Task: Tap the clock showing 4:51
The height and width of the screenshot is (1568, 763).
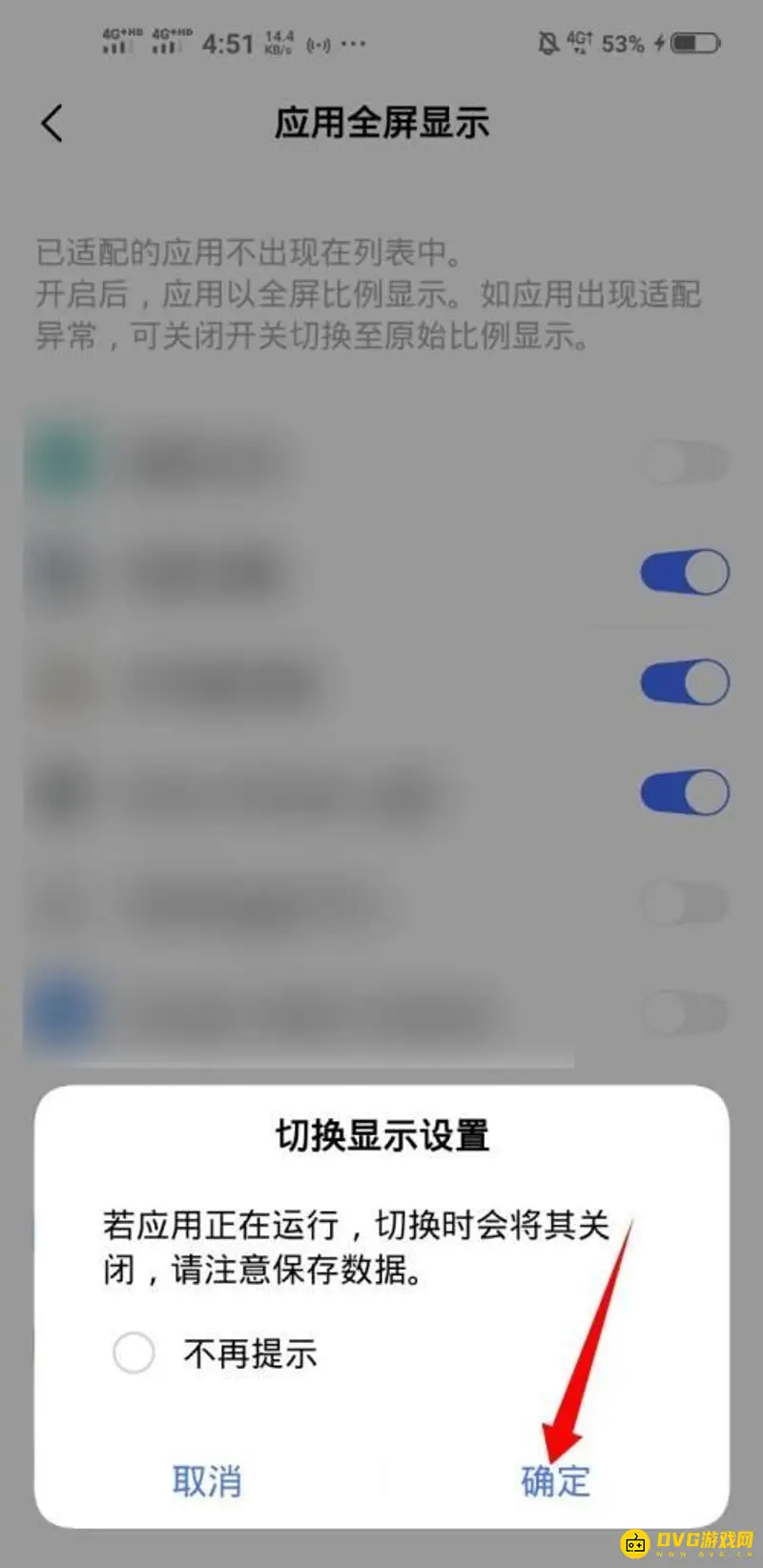Action: coord(229,43)
